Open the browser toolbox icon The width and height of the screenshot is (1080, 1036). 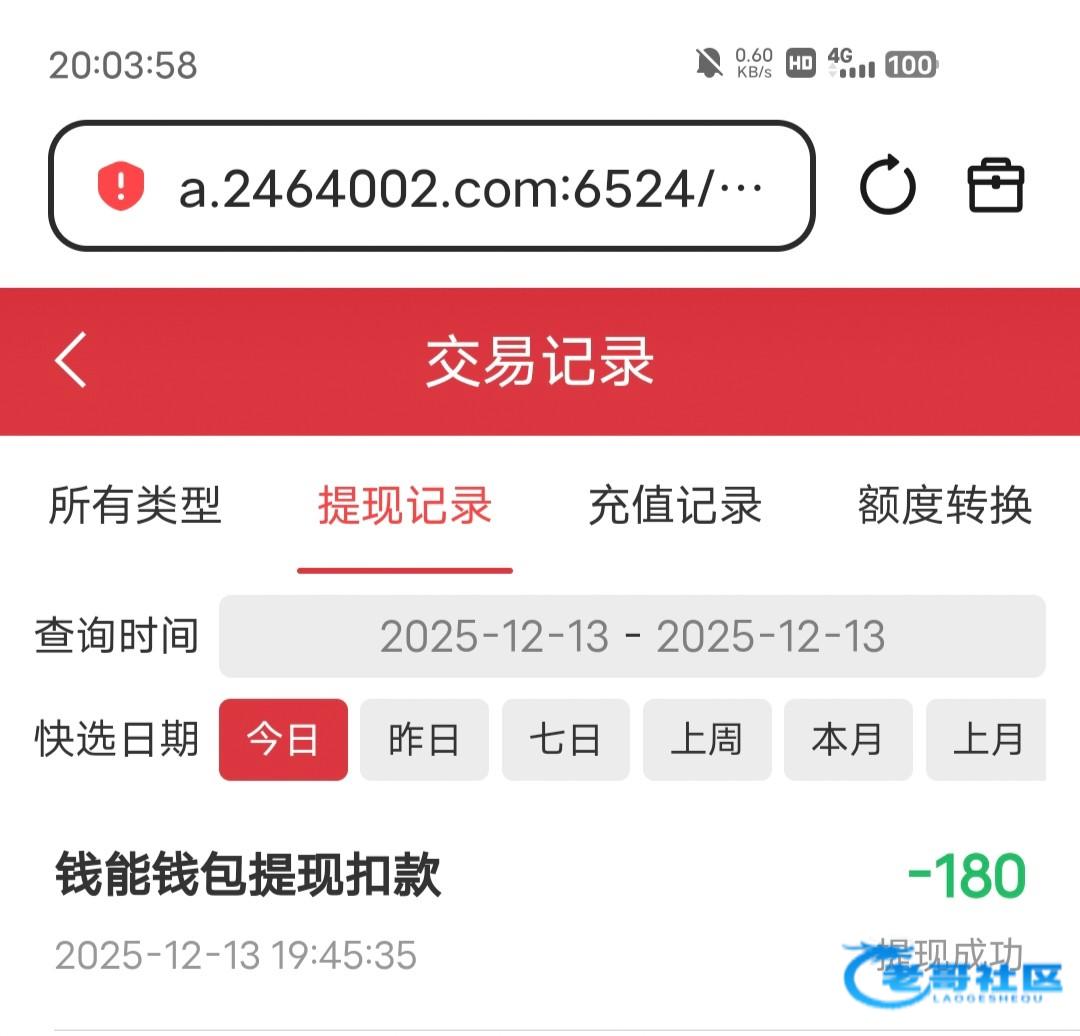coord(995,187)
